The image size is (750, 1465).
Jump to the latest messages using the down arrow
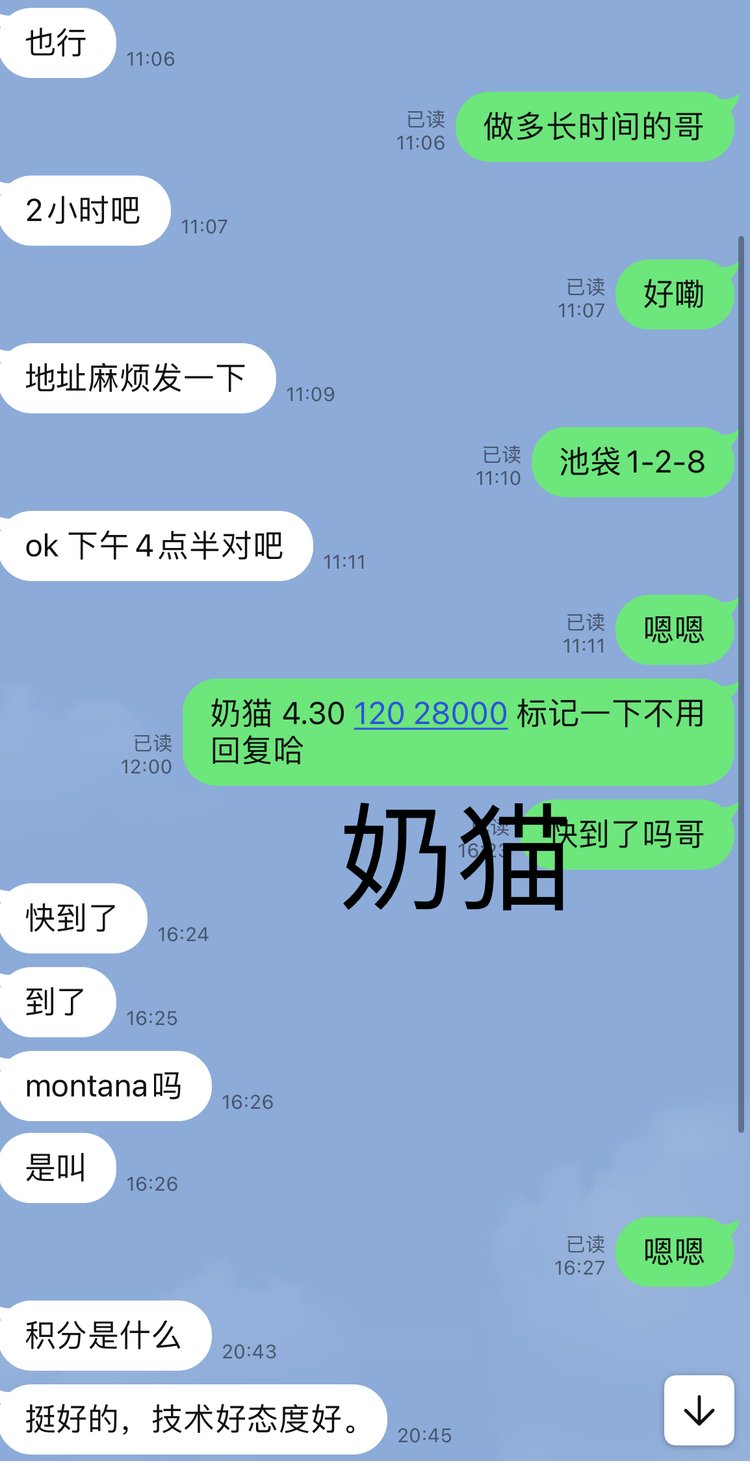699,1410
